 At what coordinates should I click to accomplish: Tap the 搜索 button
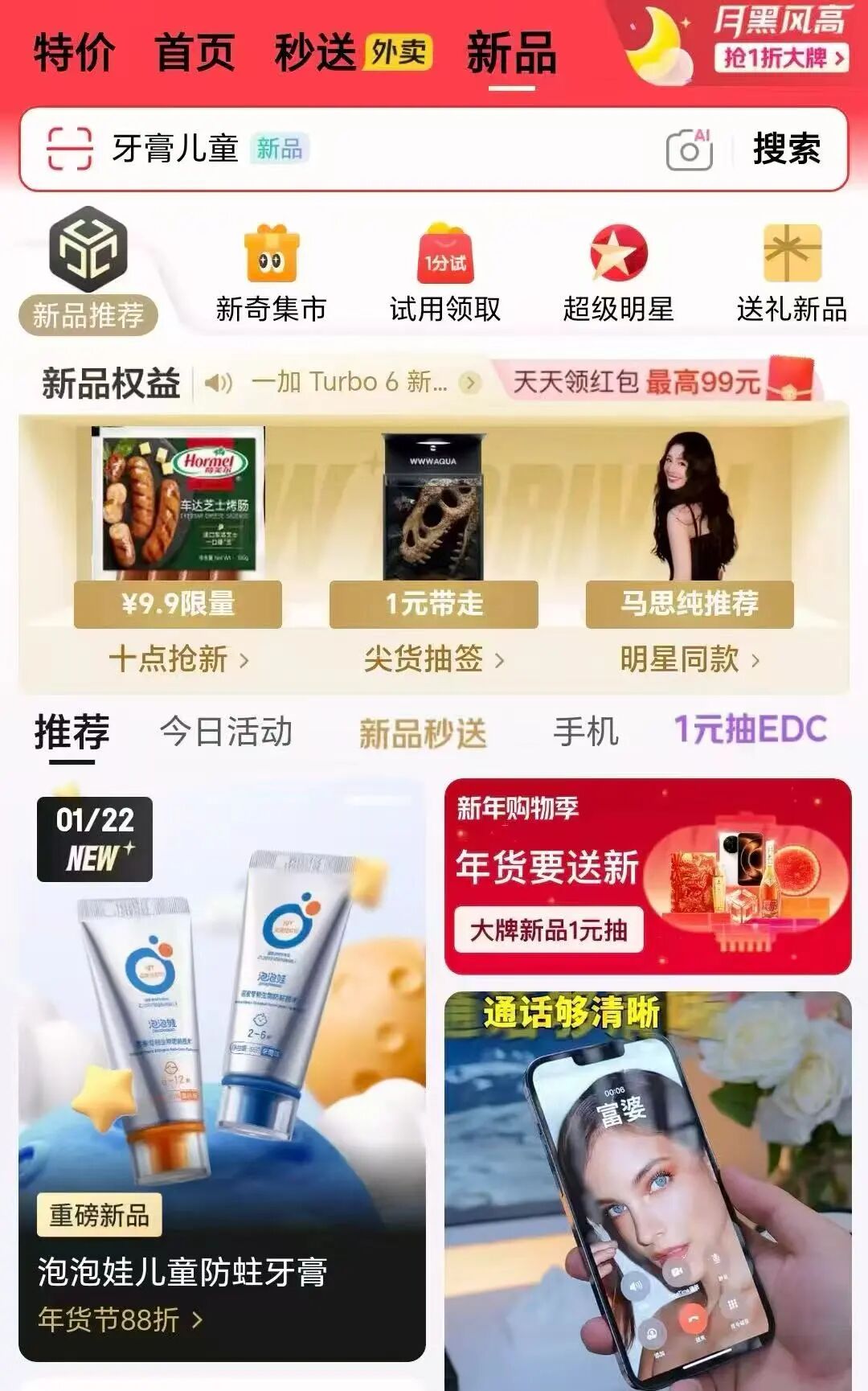786,150
